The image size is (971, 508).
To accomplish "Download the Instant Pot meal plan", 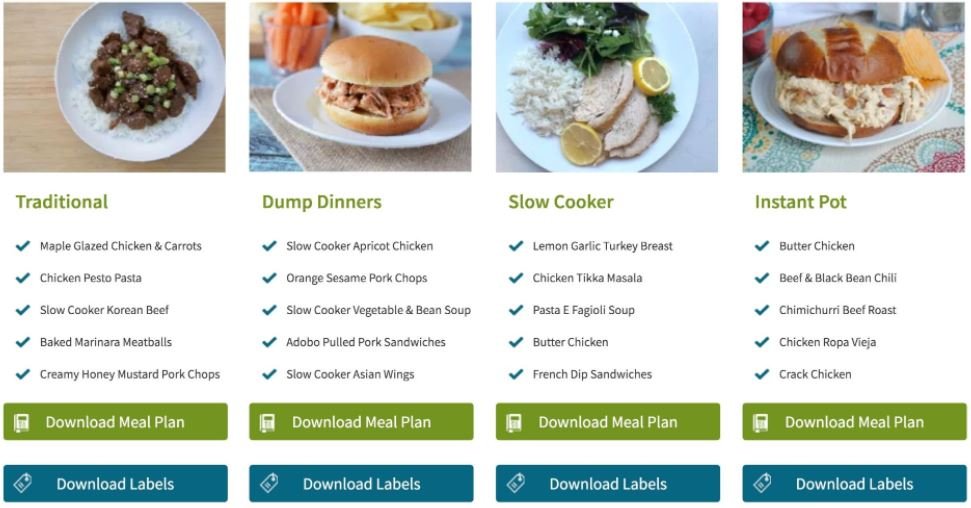I will [854, 422].
